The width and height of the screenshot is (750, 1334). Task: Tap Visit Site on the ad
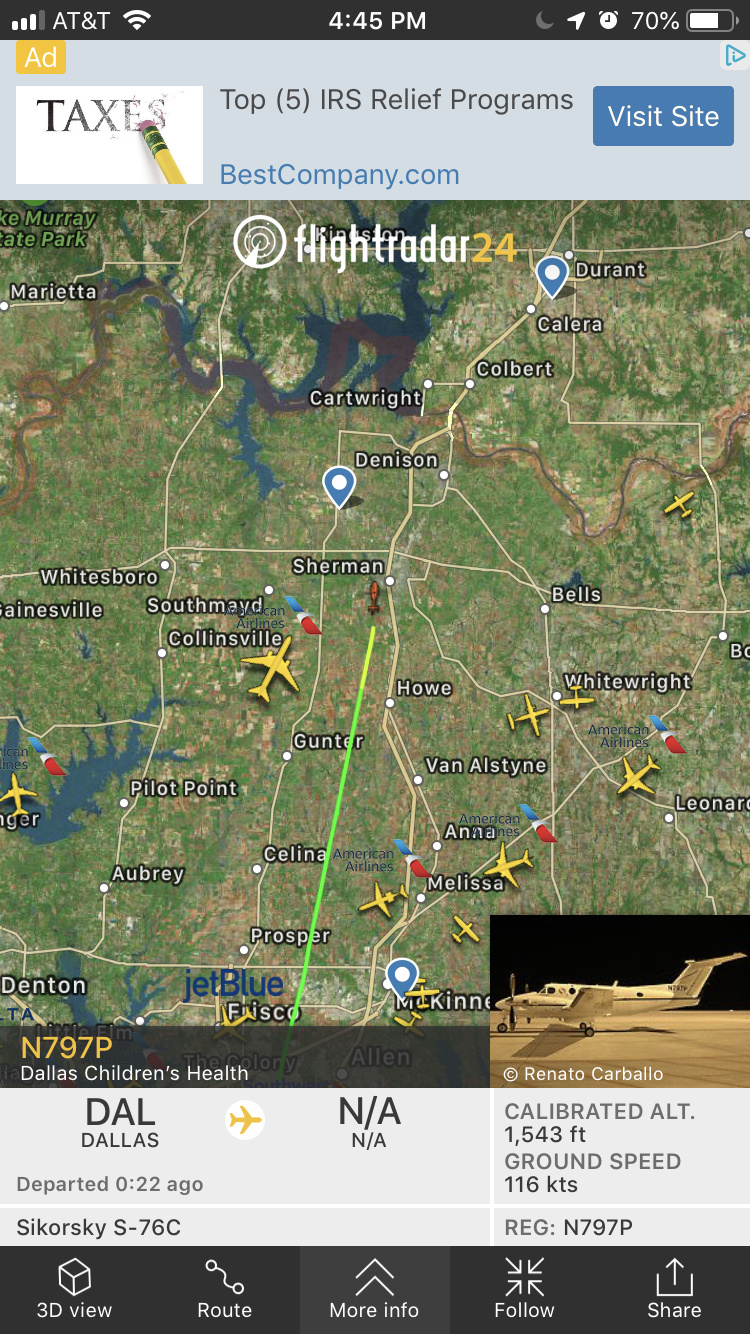(x=663, y=116)
